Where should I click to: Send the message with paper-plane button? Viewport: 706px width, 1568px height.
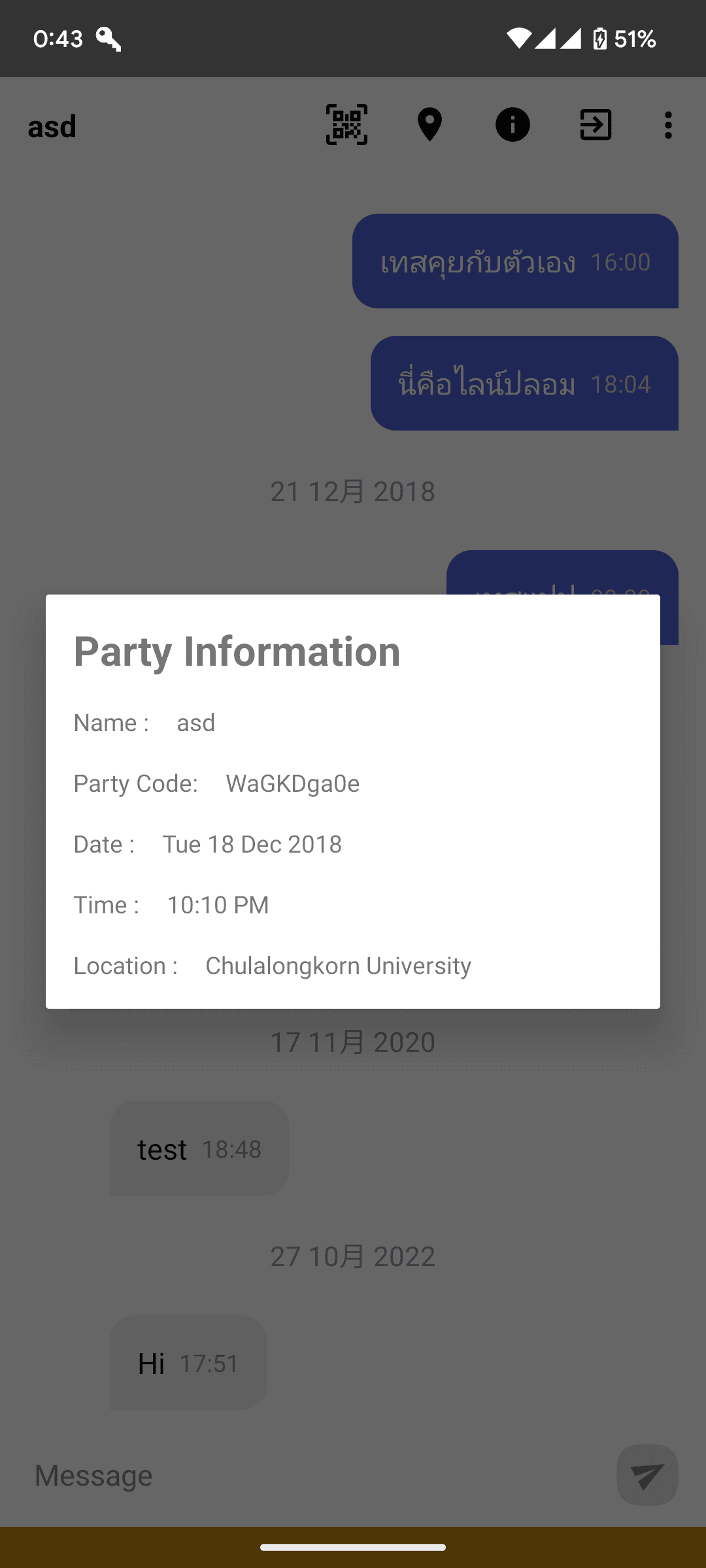click(647, 1475)
